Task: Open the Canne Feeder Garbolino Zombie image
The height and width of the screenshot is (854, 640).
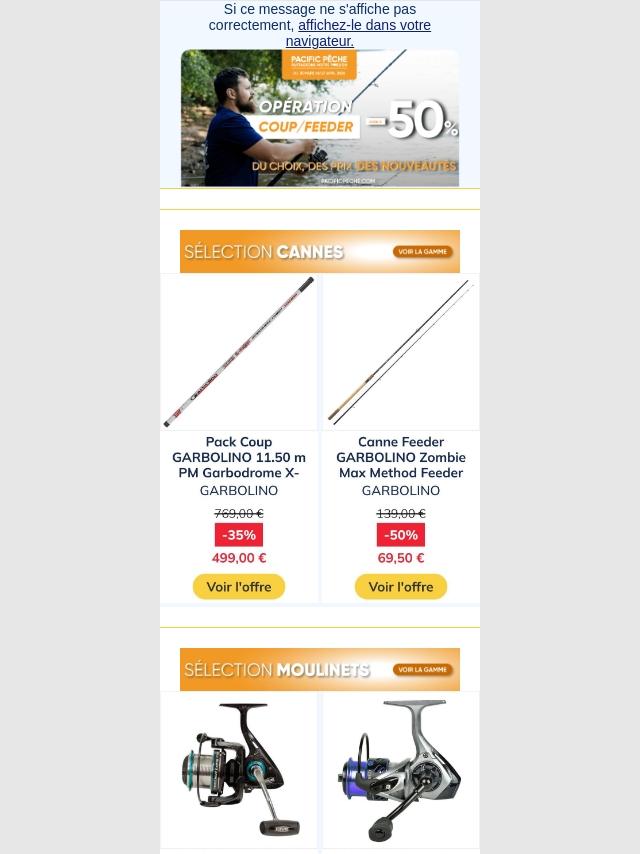Action: [x=401, y=352]
